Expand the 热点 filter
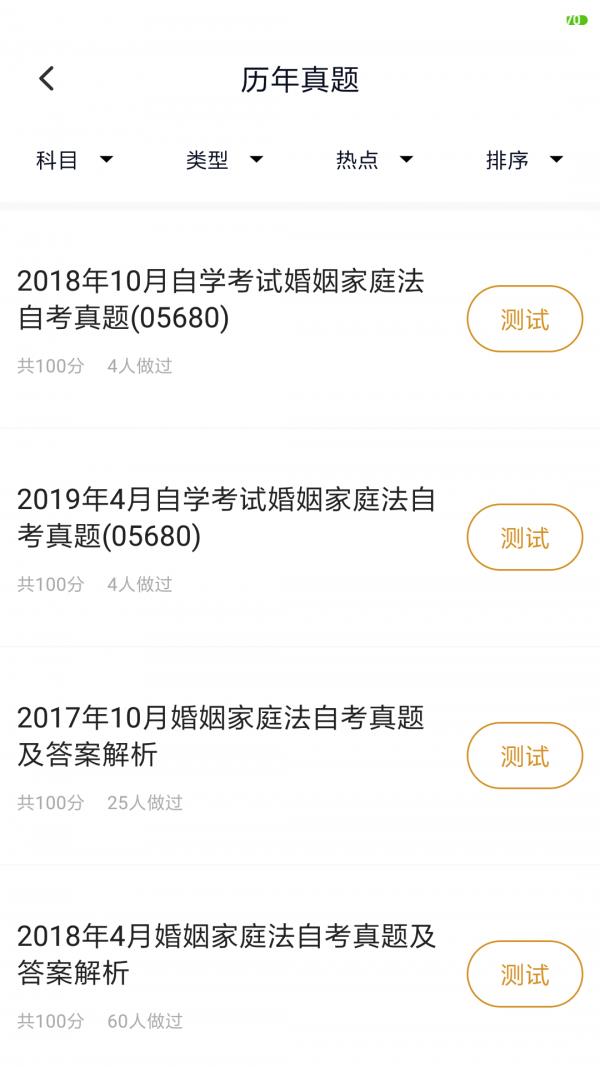Viewport: 600px width, 1067px height. click(x=374, y=160)
